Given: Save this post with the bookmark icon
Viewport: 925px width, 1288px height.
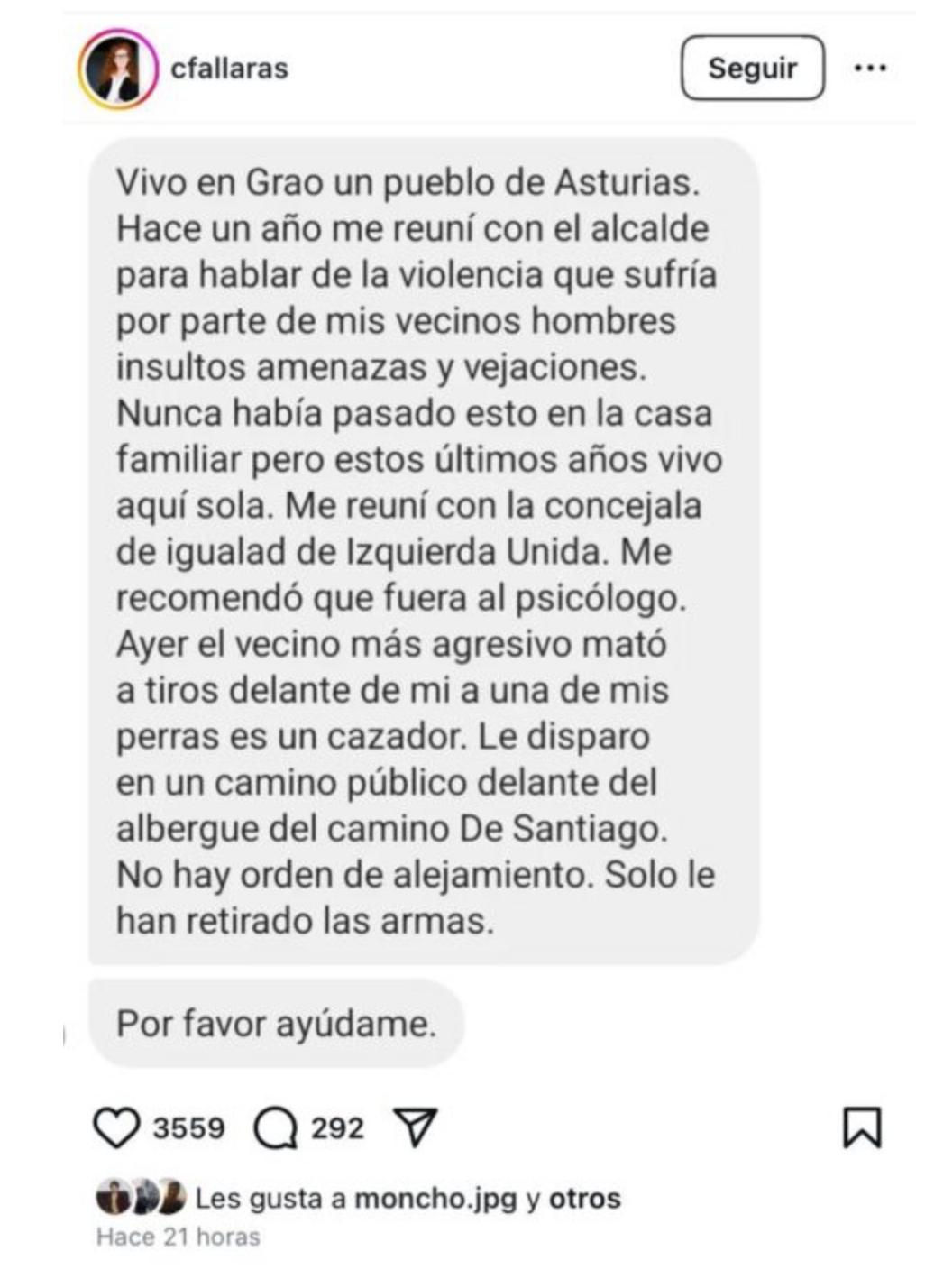Looking at the screenshot, I should pos(862,1128).
